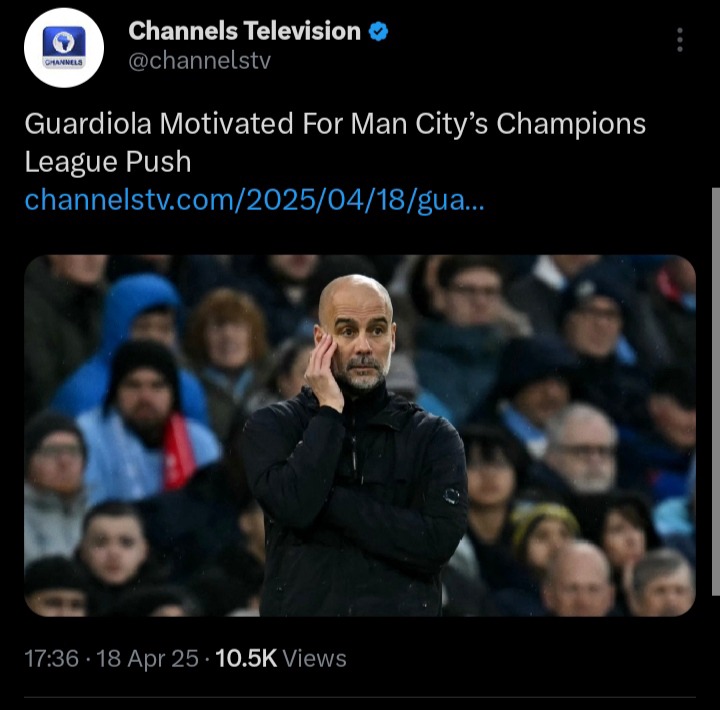
Task: View the photo attached to the tweet
Action: (360, 435)
